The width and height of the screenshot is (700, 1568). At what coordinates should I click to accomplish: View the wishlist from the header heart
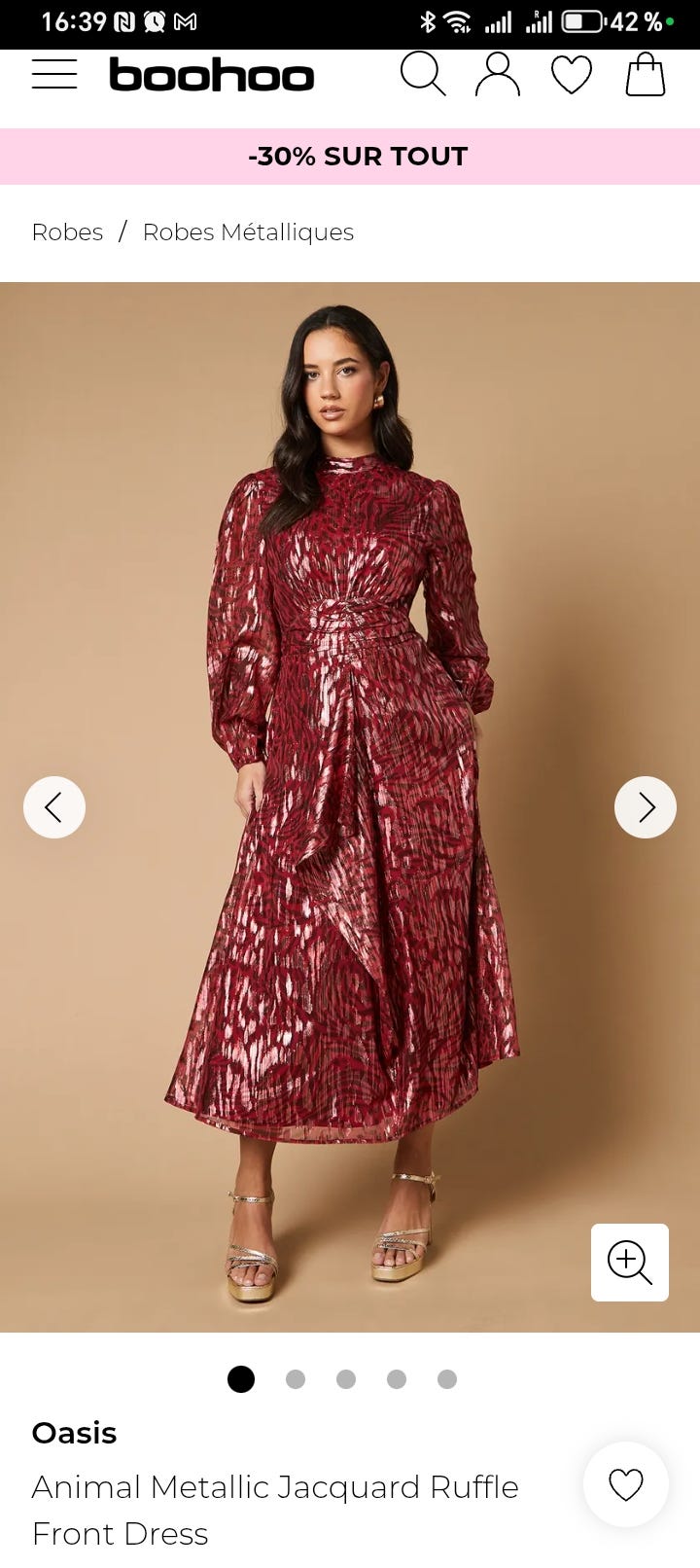pyautogui.click(x=572, y=75)
